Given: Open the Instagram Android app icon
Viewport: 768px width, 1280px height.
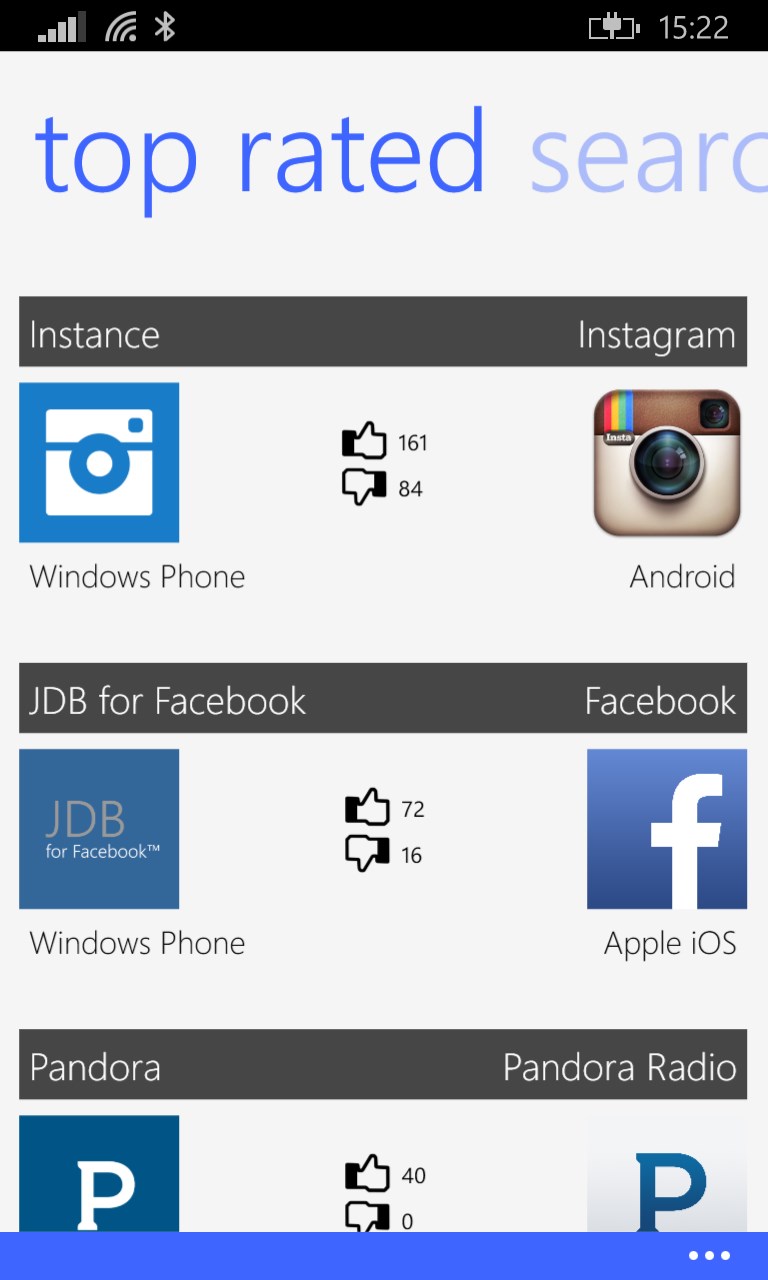Looking at the screenshot, I should click(x=667, y=462).
